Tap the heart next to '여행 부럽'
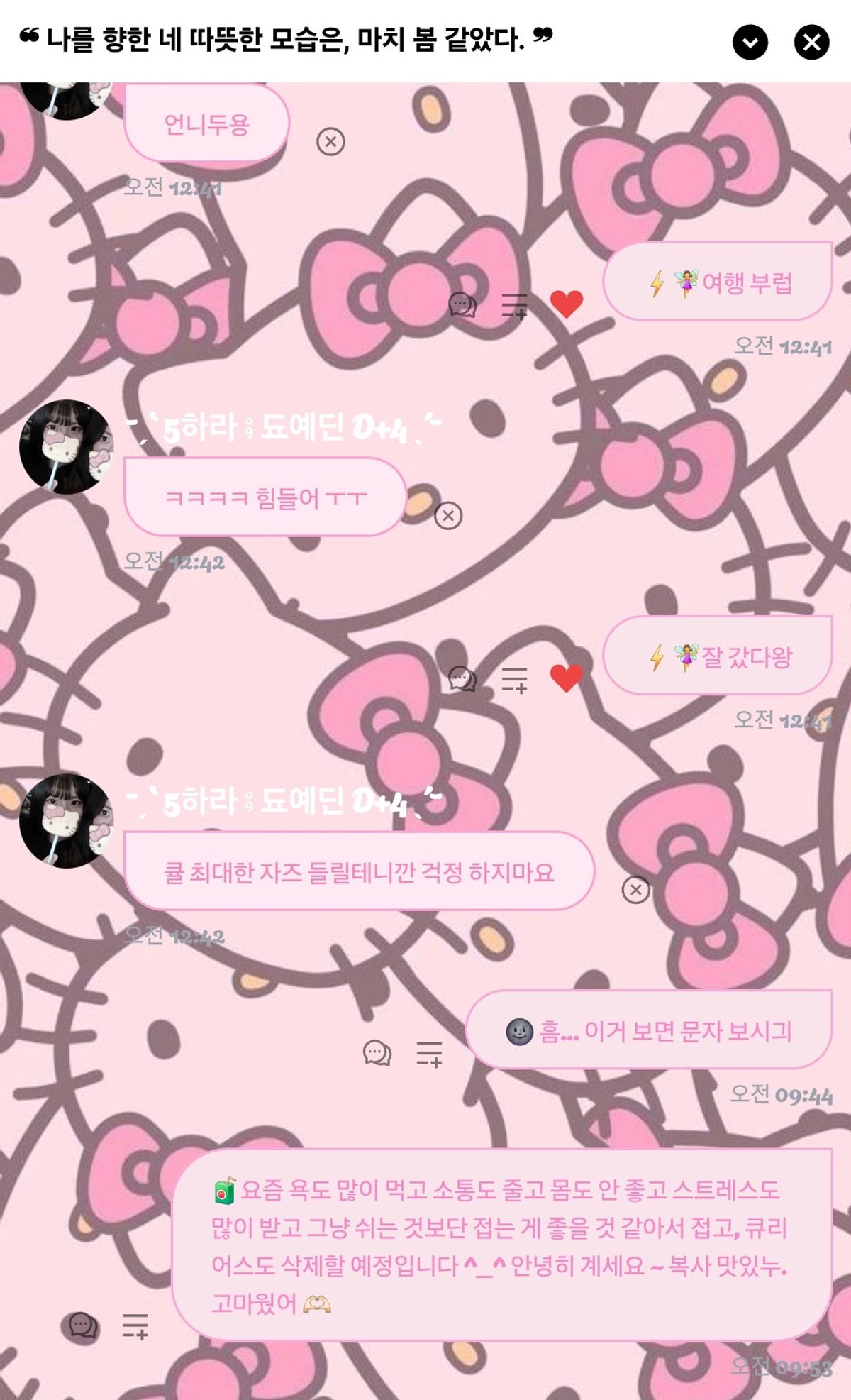Viewport: 851px width, 1400px height. point(567,304)
